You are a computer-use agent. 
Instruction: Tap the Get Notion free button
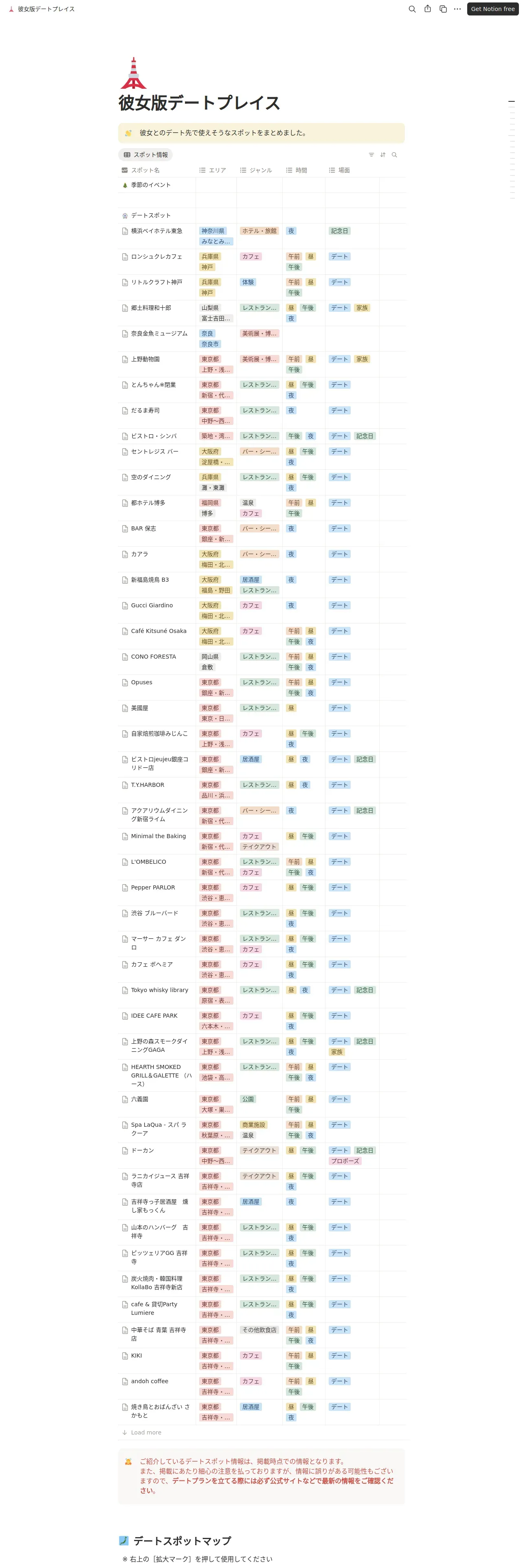tap(492, 9)
